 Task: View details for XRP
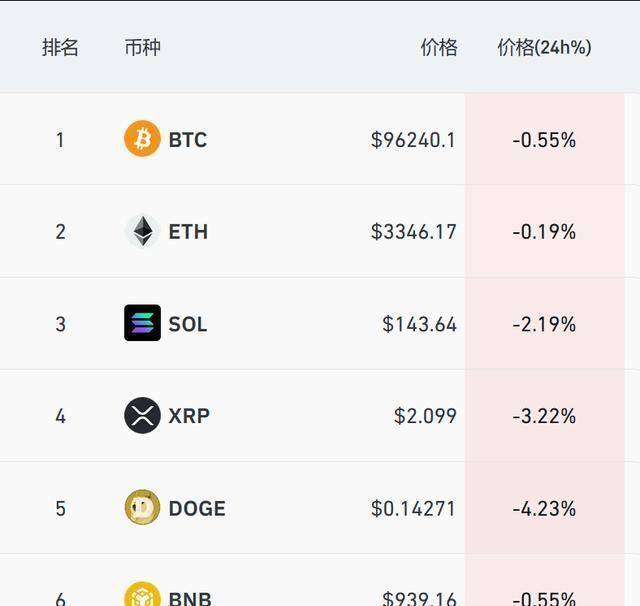click(188, 416)
